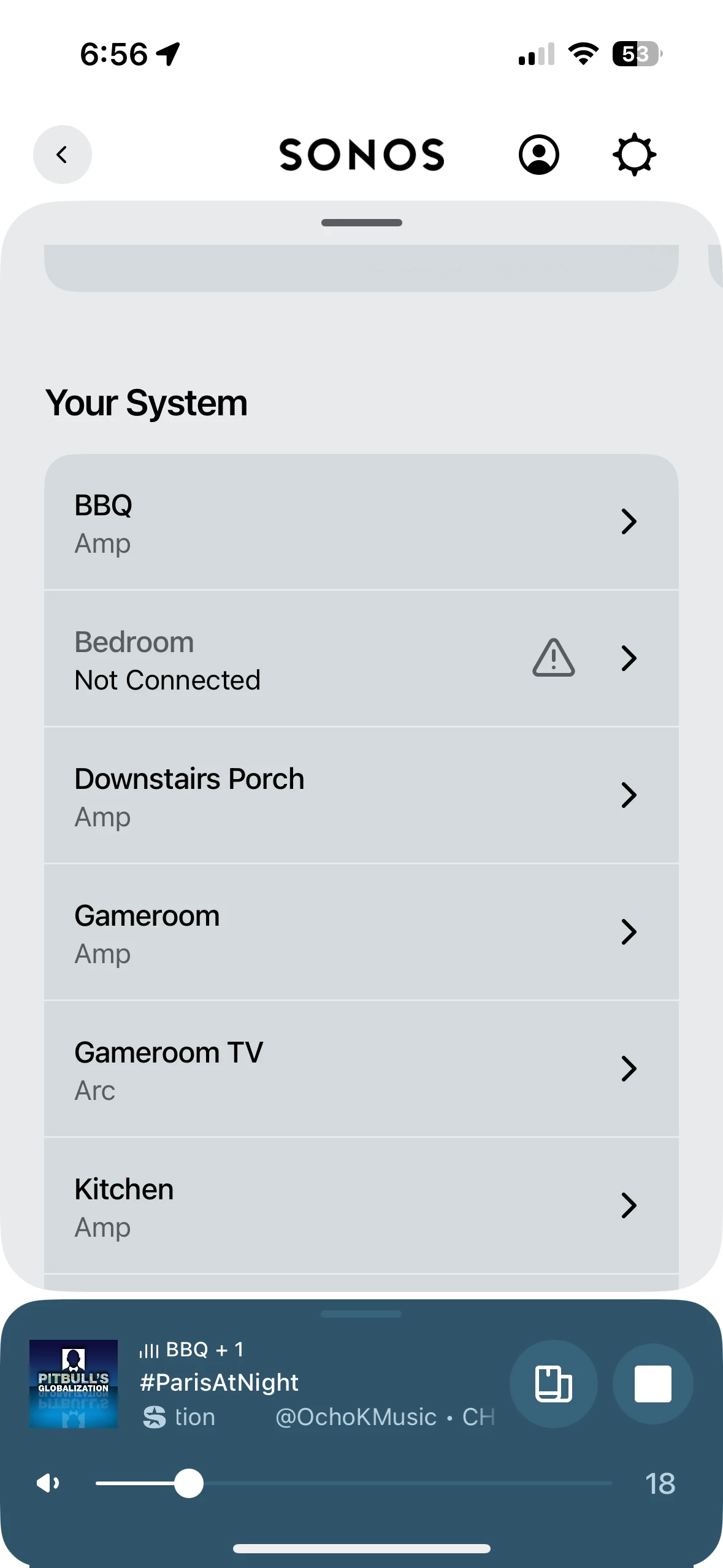Screen dimensions: 723x1568
Task: Mute the volume speaker icon
Action: click(48, 1483)
